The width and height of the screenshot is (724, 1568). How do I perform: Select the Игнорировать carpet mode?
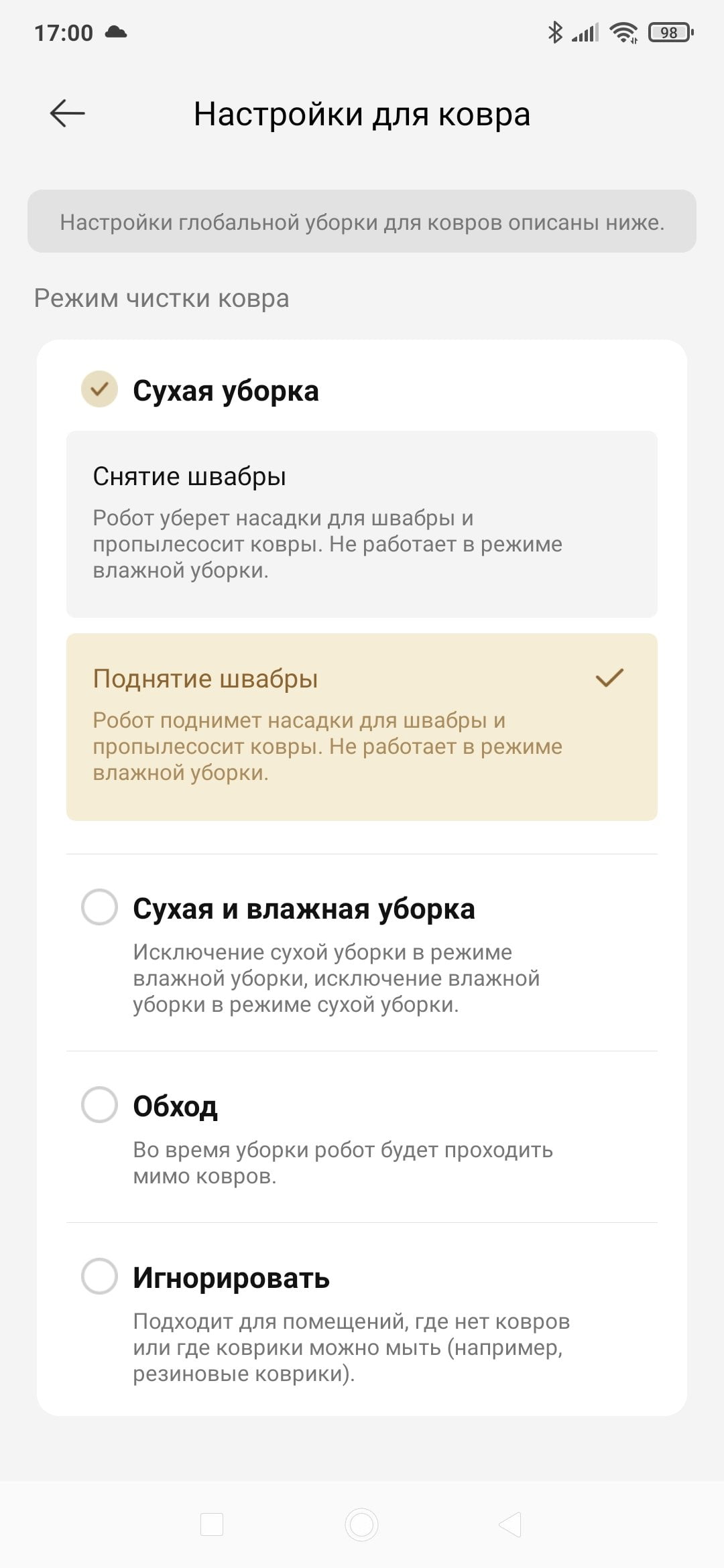pos(99,1276)
